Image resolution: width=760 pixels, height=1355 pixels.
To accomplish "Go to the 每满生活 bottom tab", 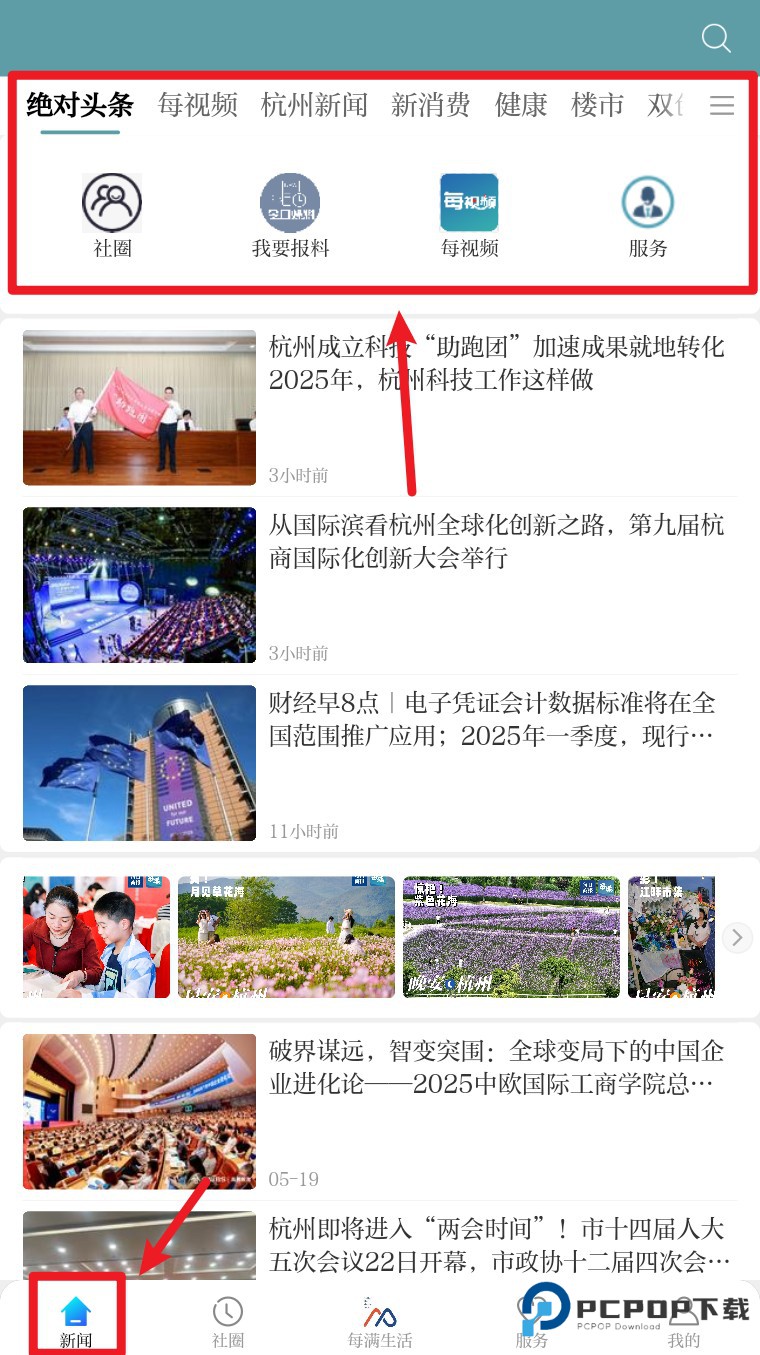I will point(380,1322).
